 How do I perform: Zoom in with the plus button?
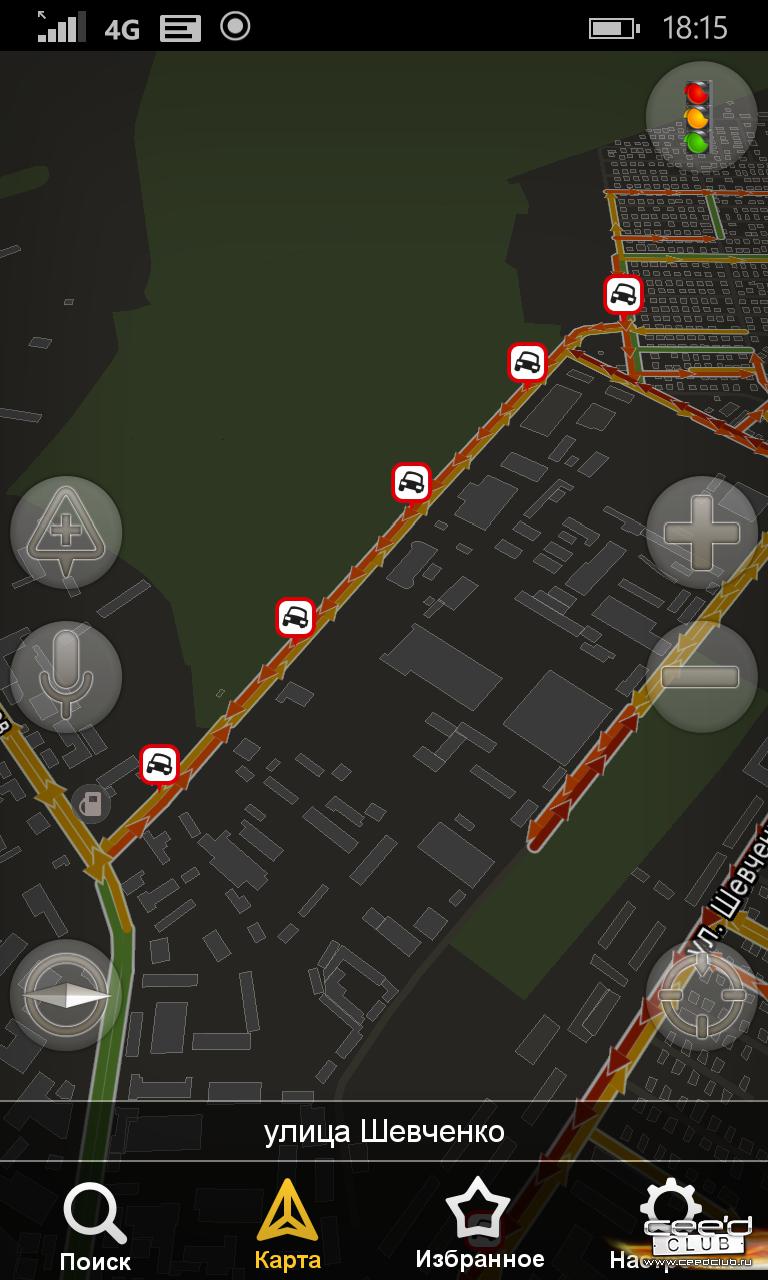click(701, 532)
